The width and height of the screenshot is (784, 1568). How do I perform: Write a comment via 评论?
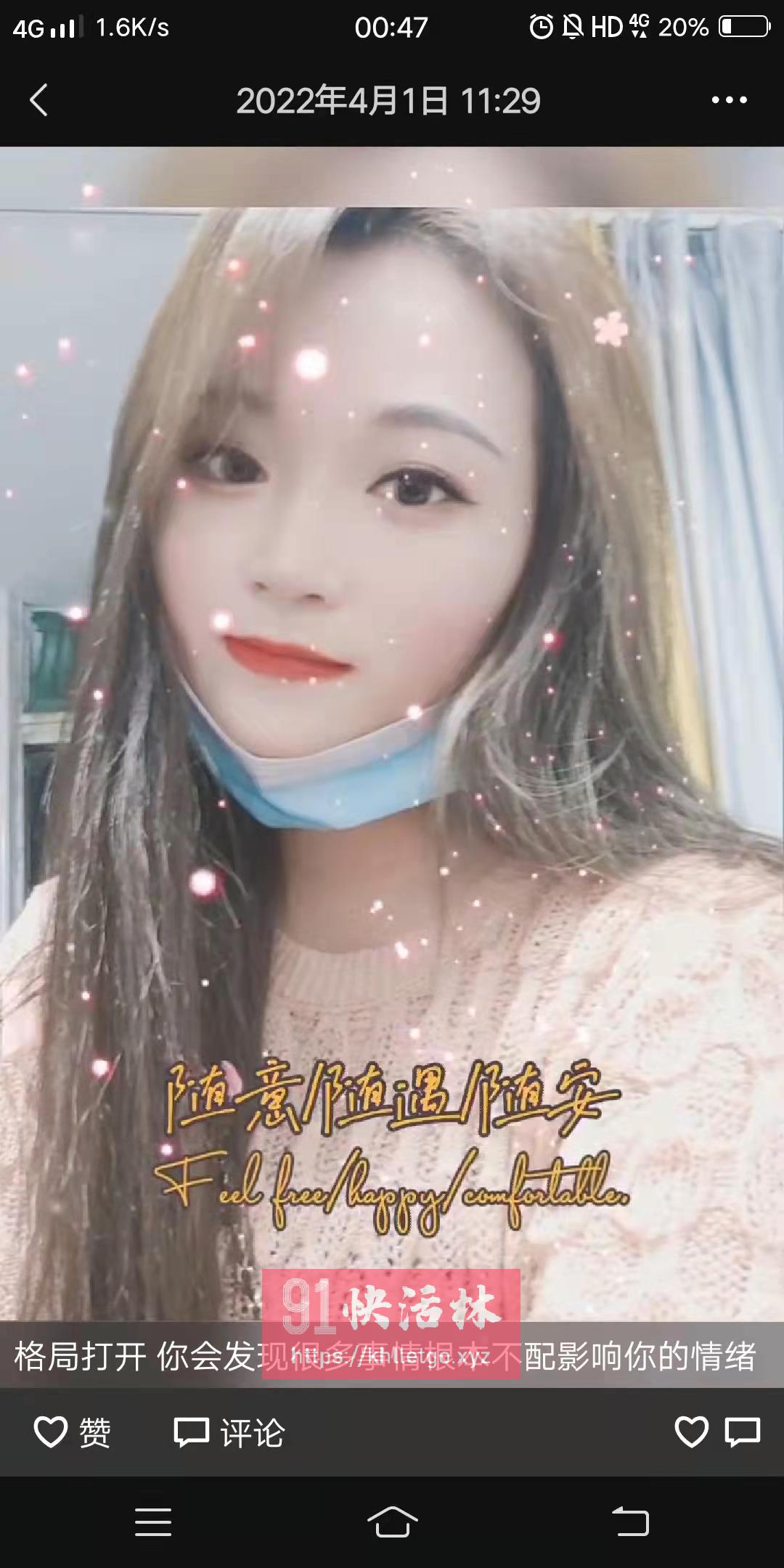point(229,1432)
